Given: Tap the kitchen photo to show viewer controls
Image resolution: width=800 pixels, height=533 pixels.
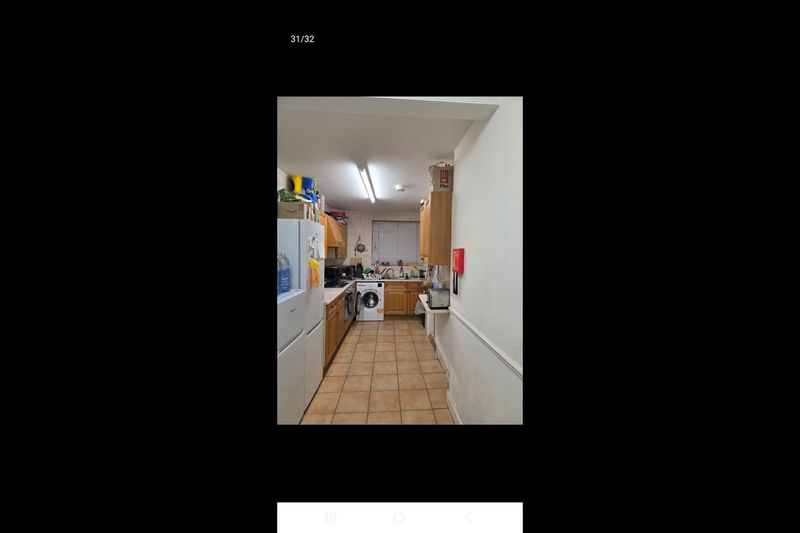Looking at the screenshot, I should [399, 260].
